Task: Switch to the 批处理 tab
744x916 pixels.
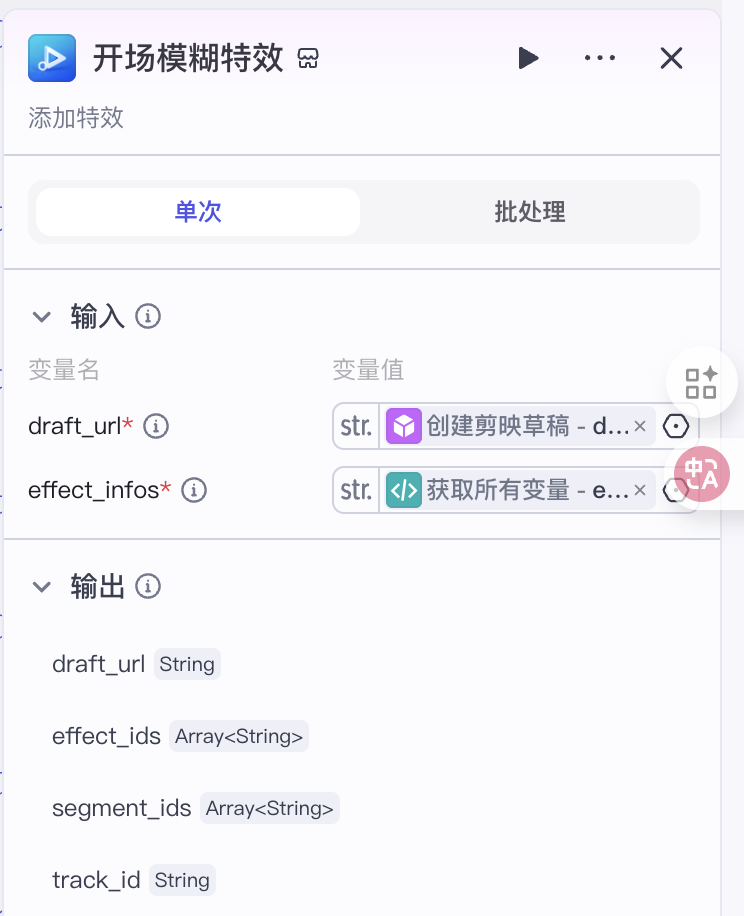Action: point(529,212)
